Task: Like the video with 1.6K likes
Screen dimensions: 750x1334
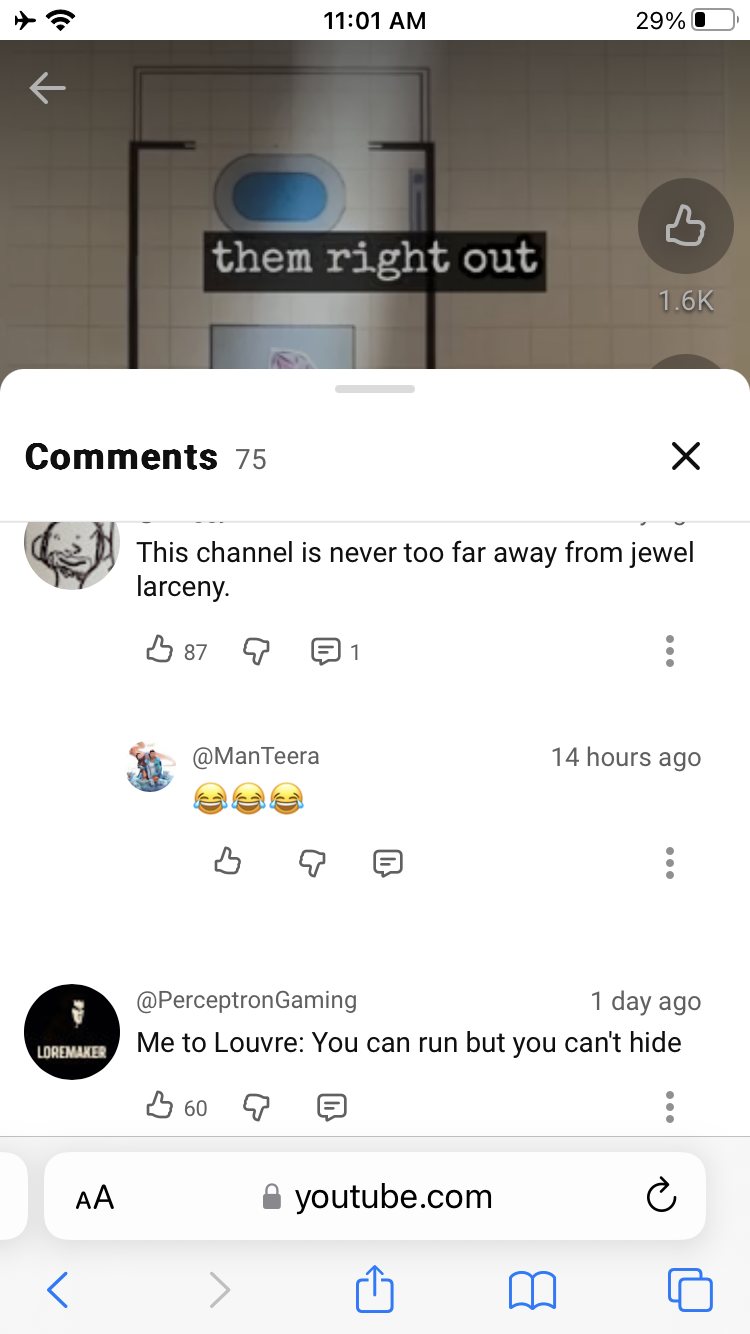Action: (685, 227)
